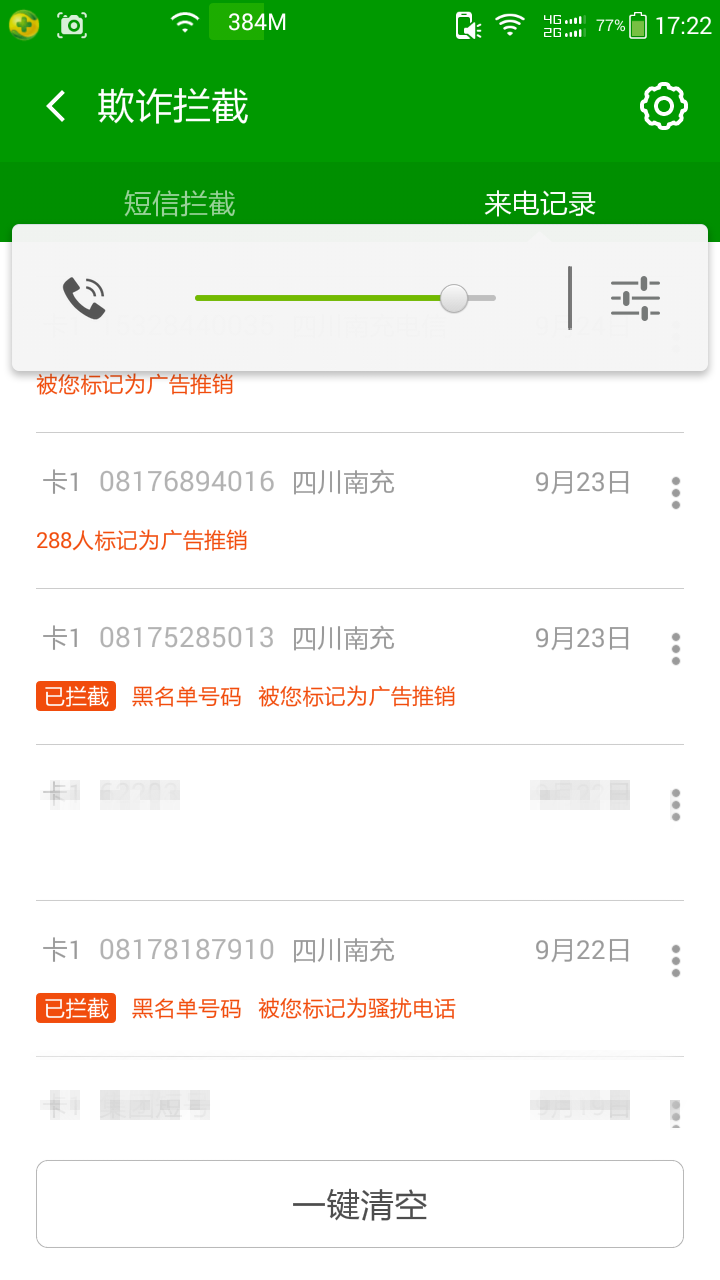Show options for 08176894016
Viewport: 720px width, 1280px height.
(676, 493)
